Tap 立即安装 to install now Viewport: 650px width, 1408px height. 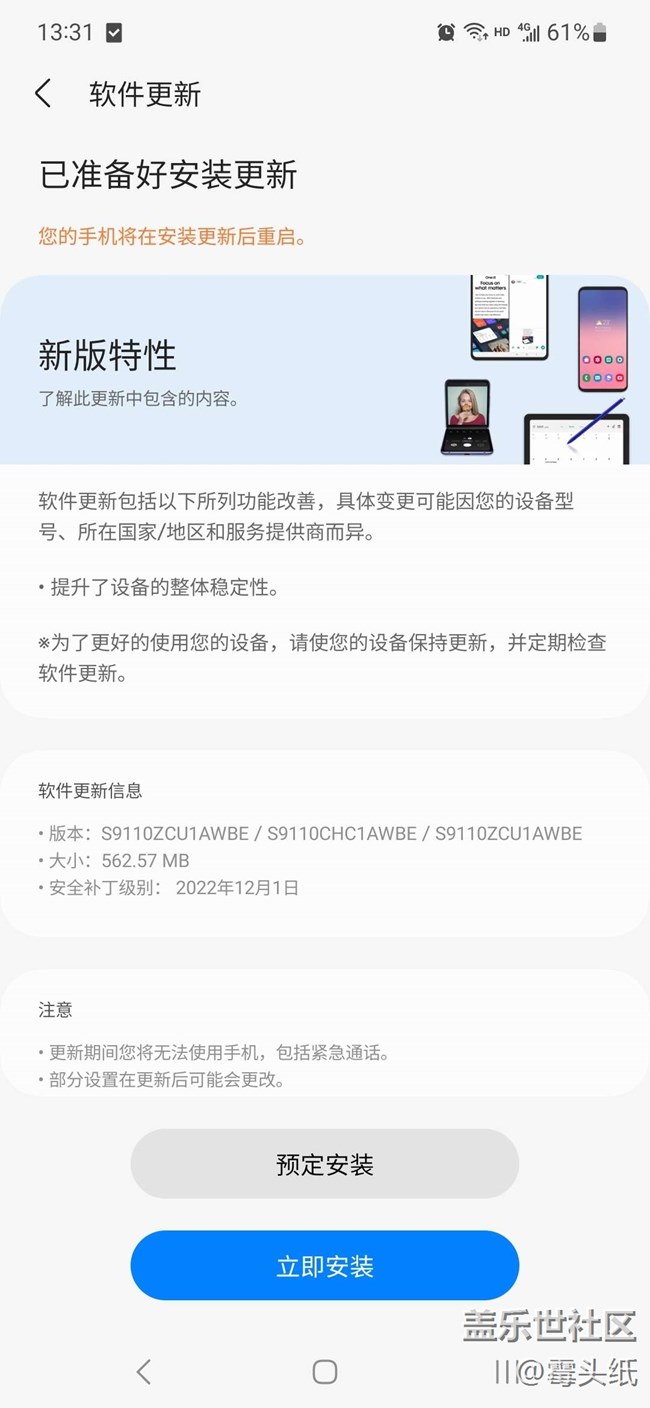coord(324,1266)
